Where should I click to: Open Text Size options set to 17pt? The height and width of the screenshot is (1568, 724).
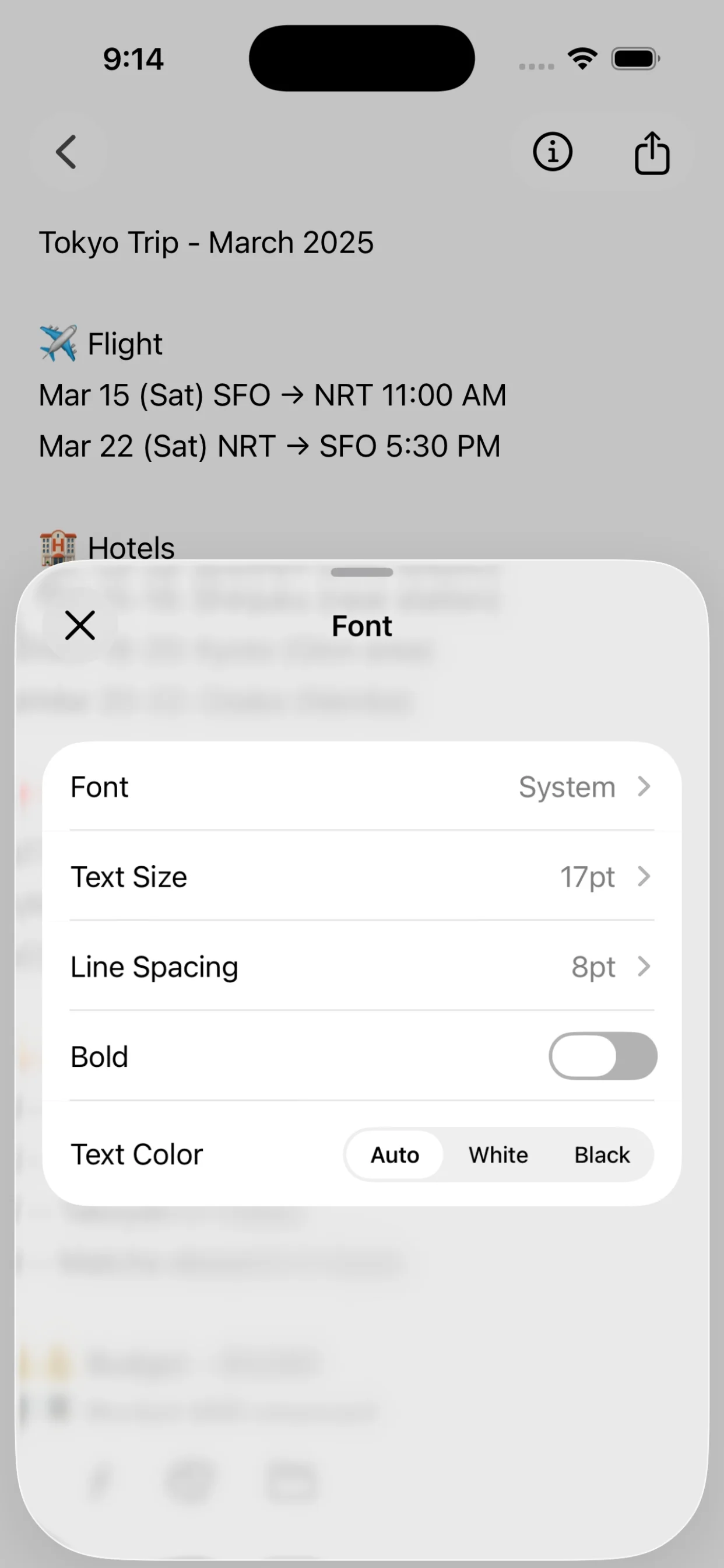tap(361, 877)
